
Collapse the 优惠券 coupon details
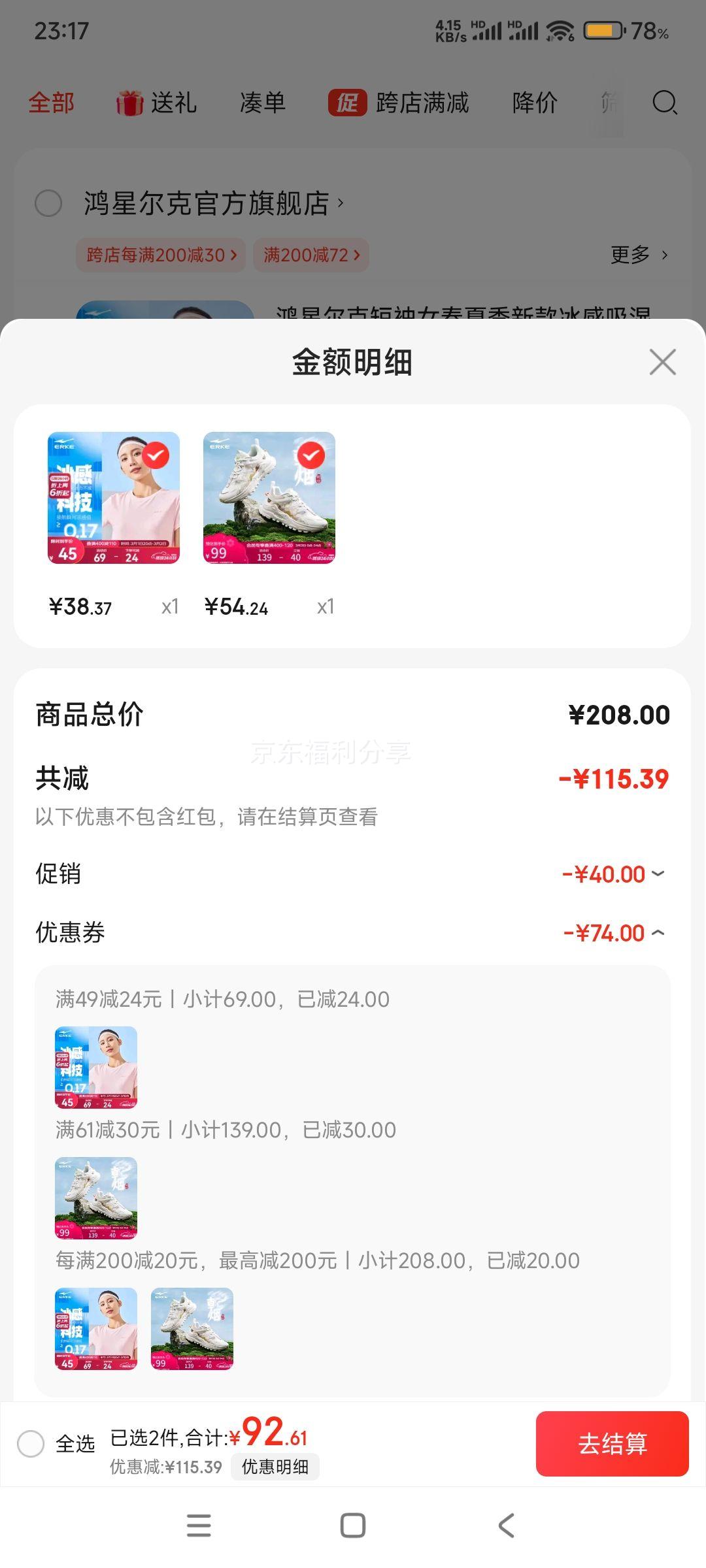point(658,933)
